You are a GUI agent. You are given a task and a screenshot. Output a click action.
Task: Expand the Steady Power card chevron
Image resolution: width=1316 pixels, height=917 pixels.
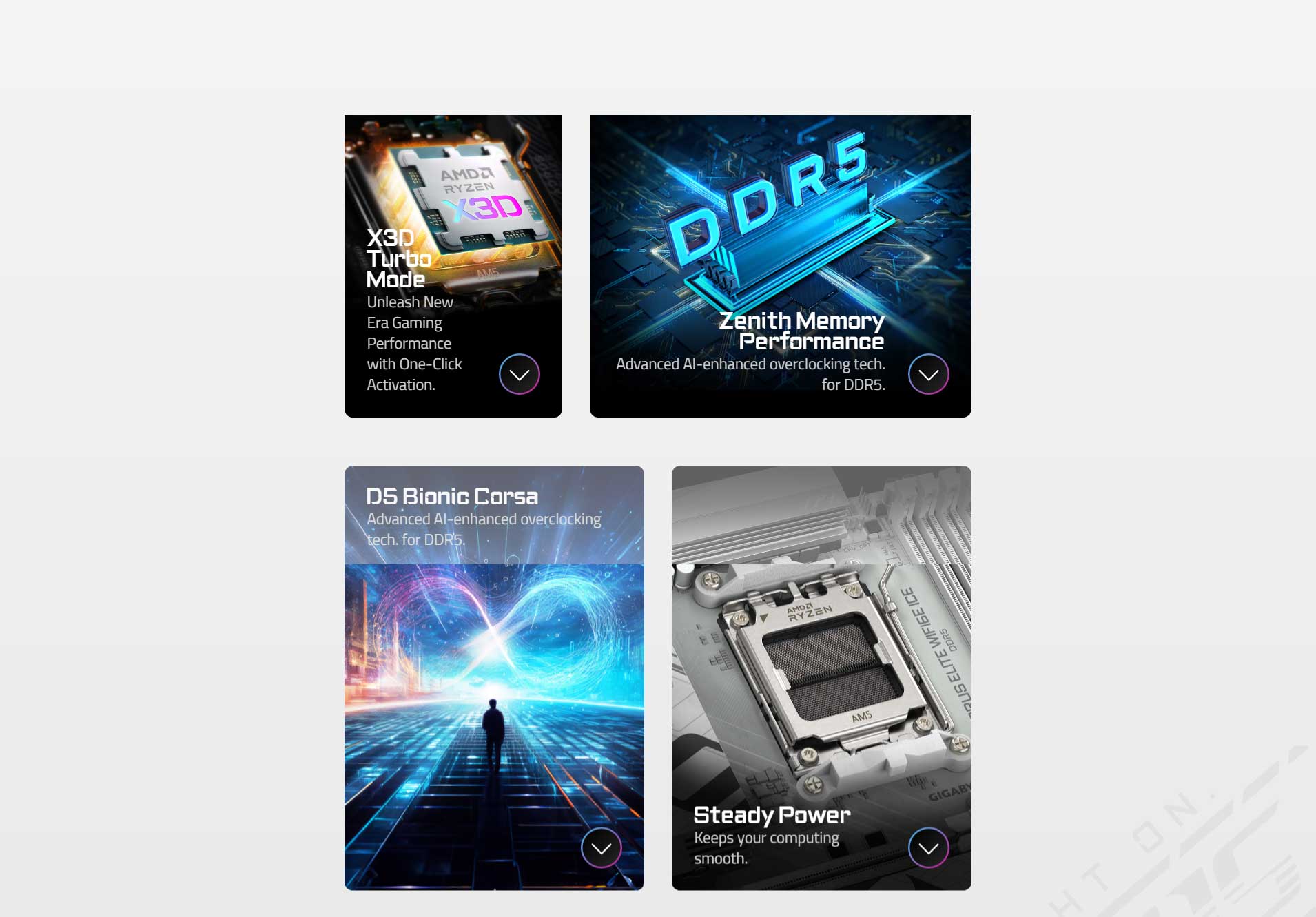point(928,847)
